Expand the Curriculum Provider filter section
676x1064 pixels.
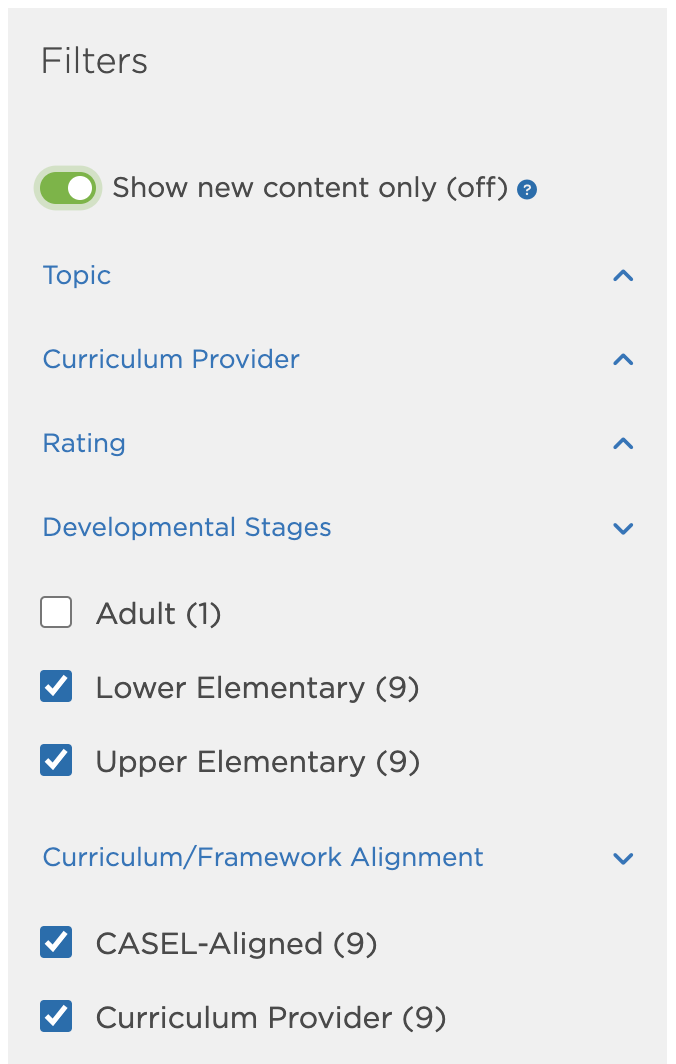click(623, 359)
